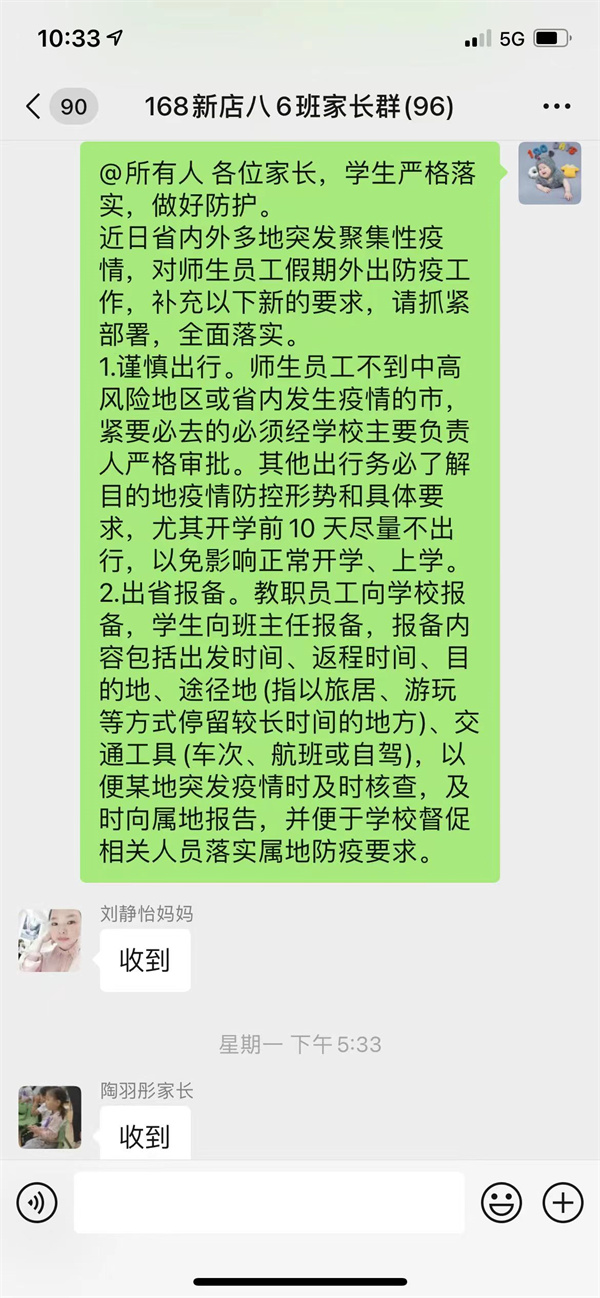Open the plus attachment menu
Screen dimensions: 600x1298
click(562, 1202)
